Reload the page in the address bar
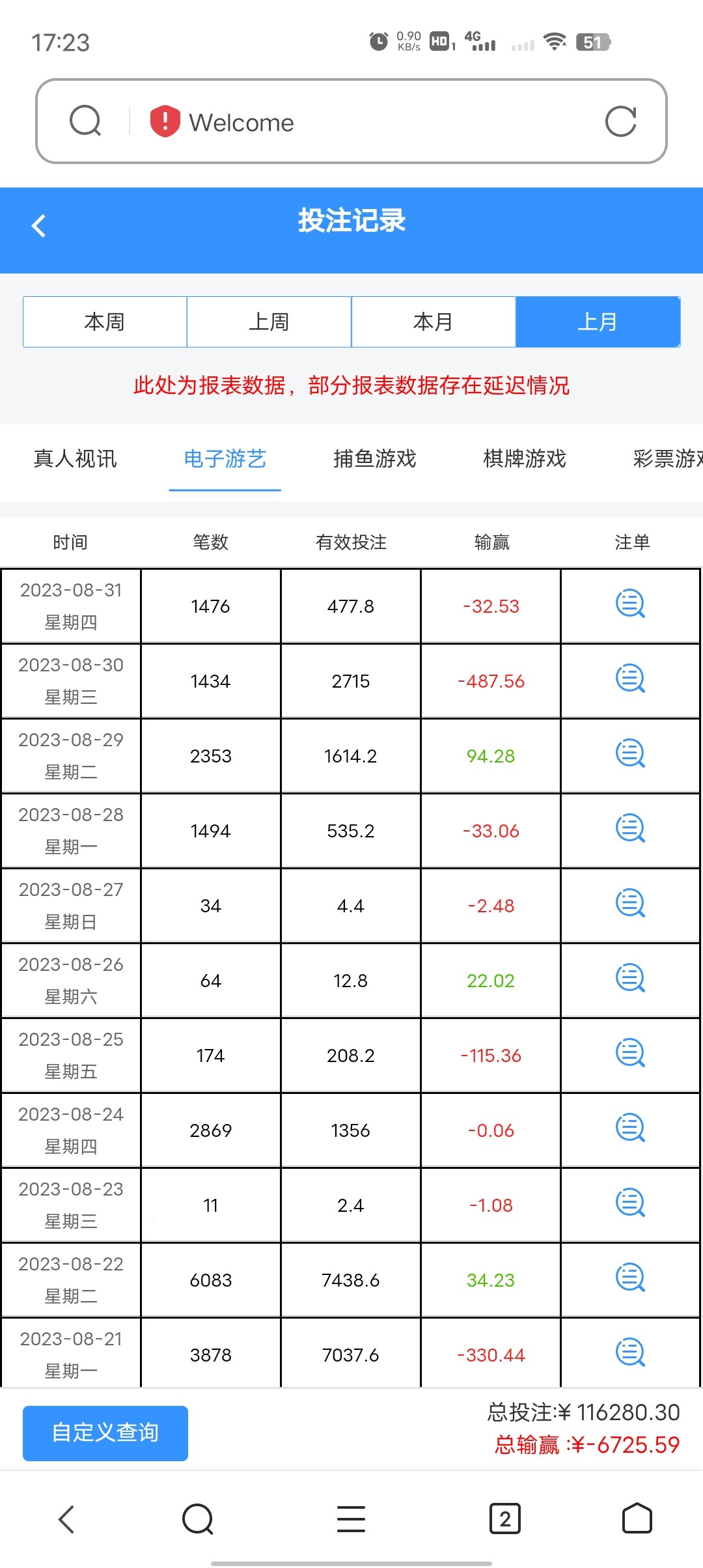This screenshot has height=1568, width=703. [620, 122]
